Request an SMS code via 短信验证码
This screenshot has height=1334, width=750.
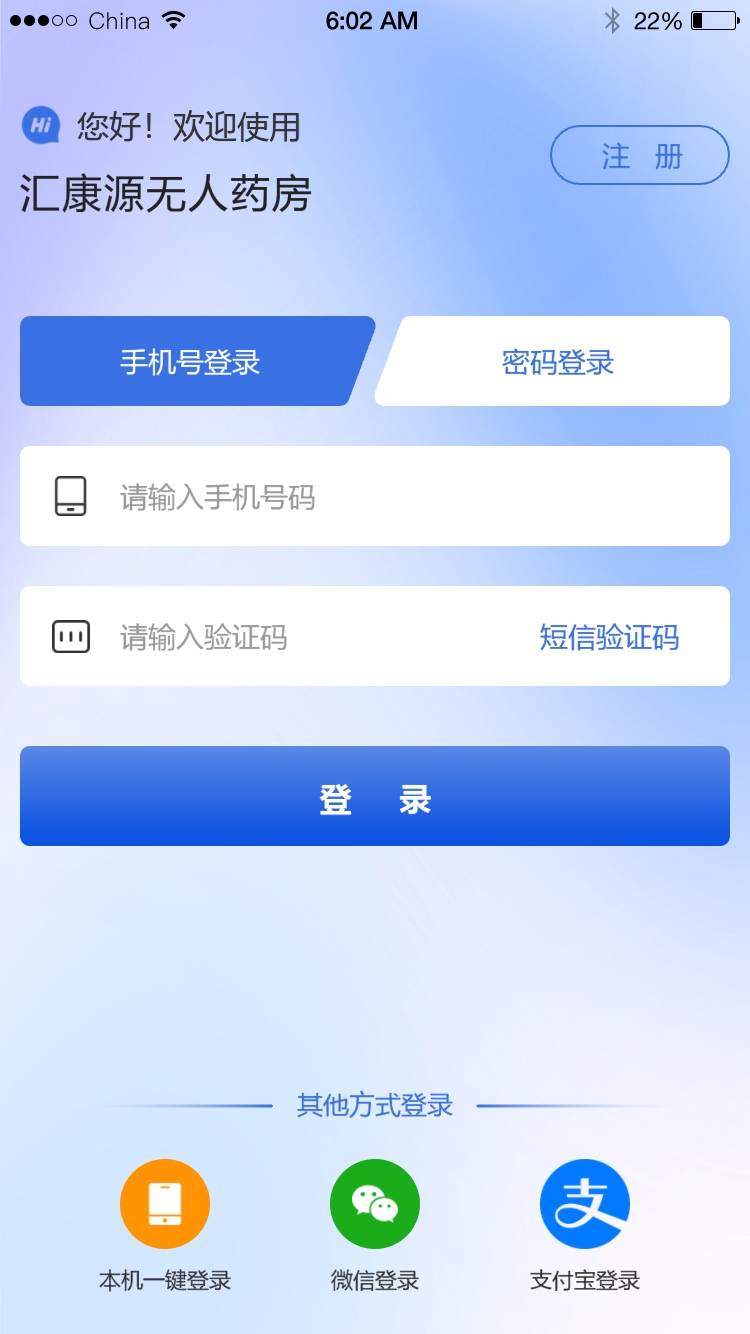[610, 636]
